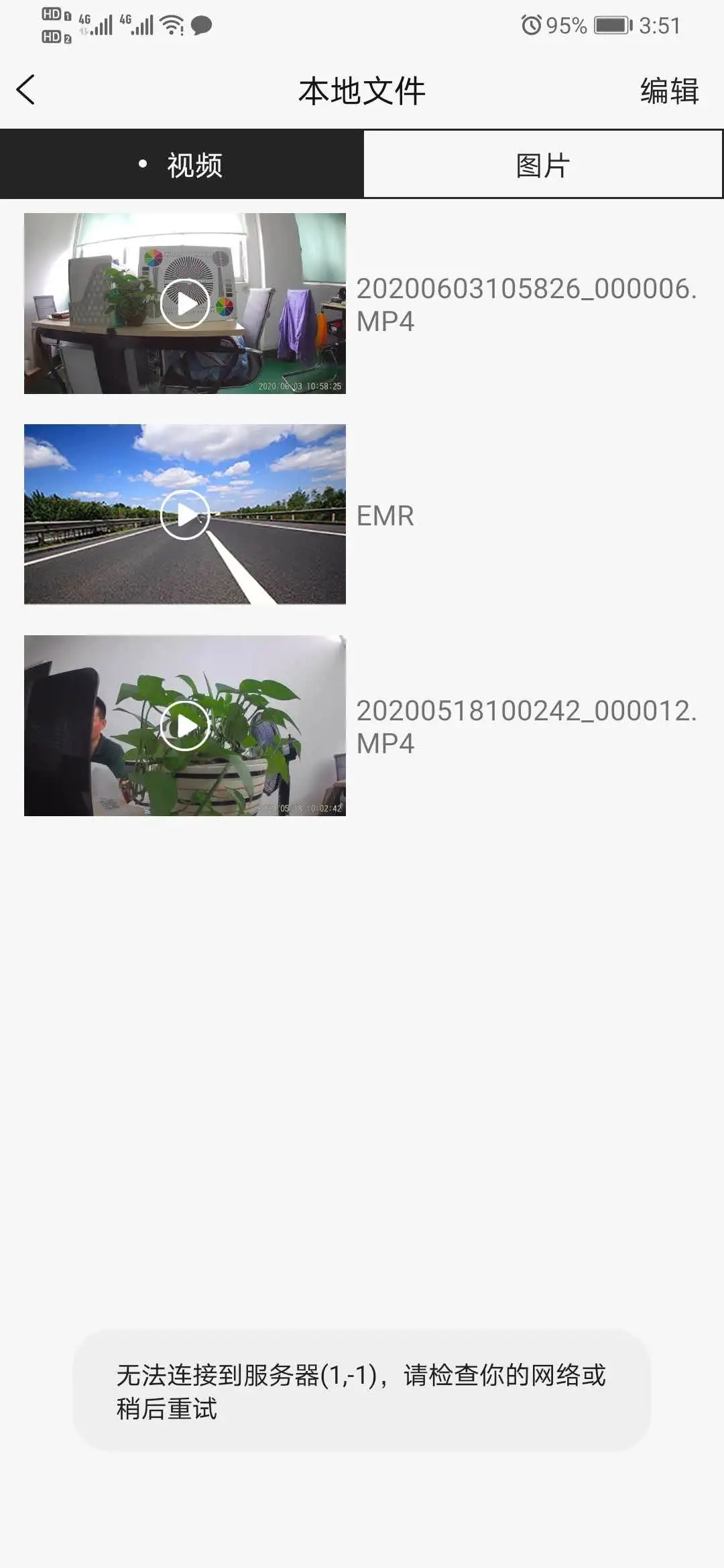Open the EMR video thumbnail

click(x=185, y=516)
